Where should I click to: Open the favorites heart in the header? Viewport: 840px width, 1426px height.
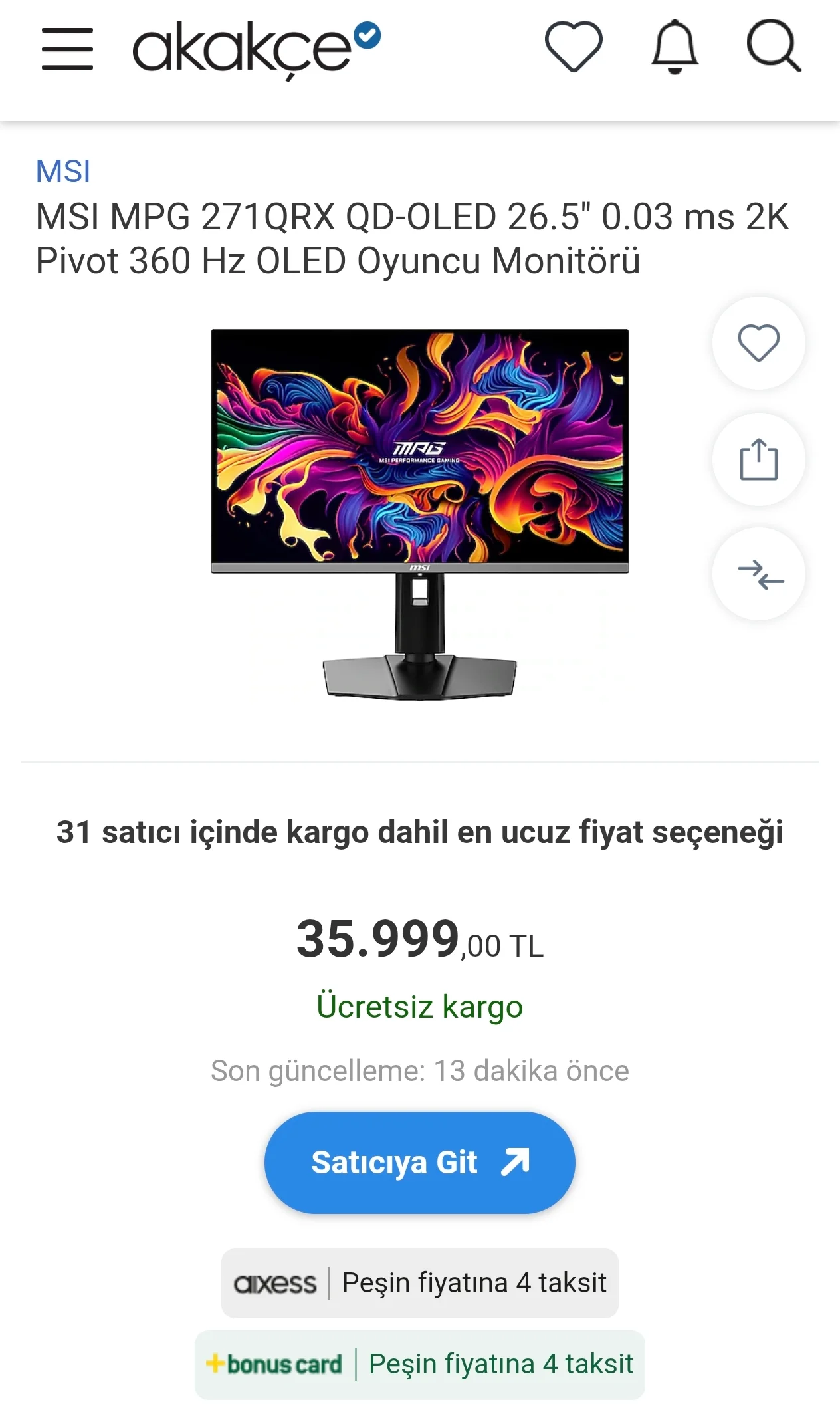click(574, 47)
